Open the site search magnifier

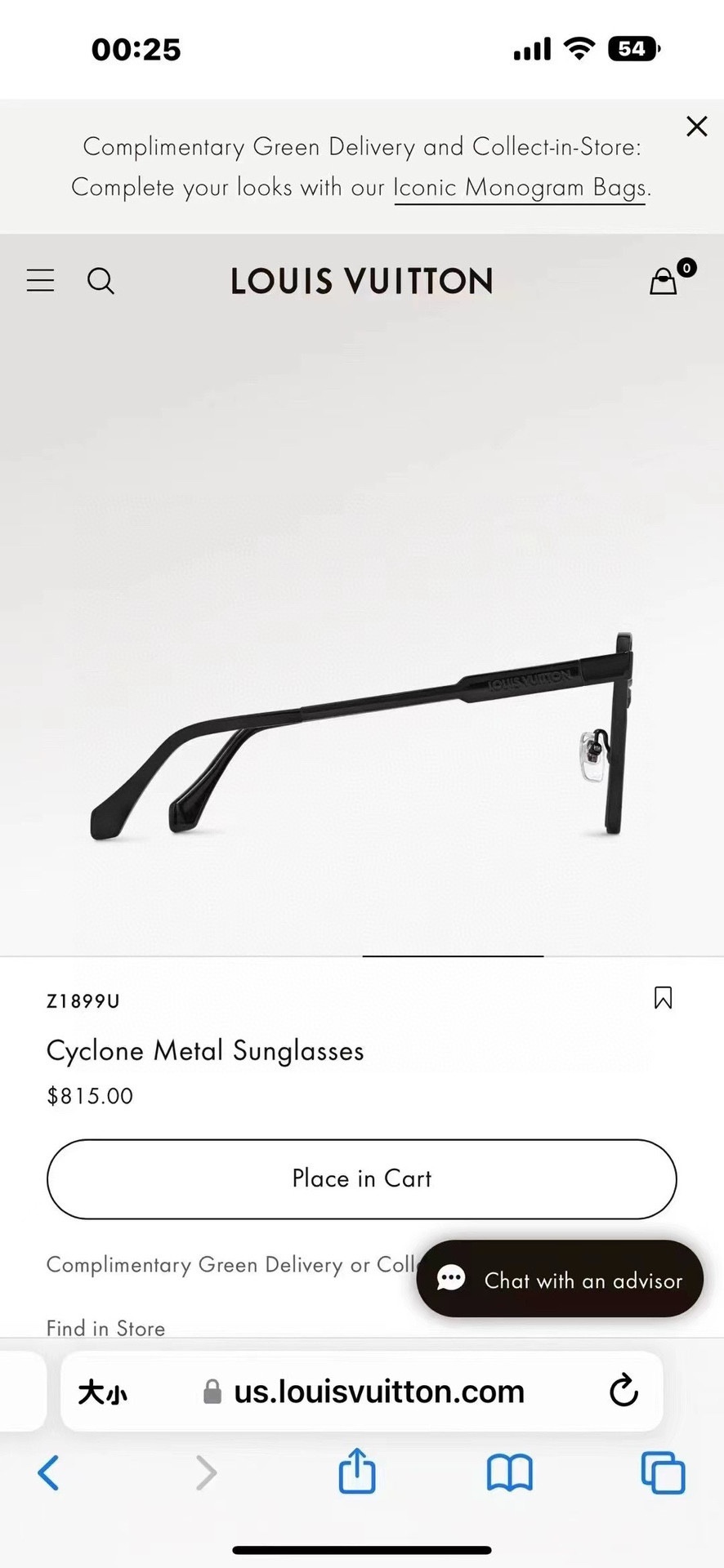[101, 281]
